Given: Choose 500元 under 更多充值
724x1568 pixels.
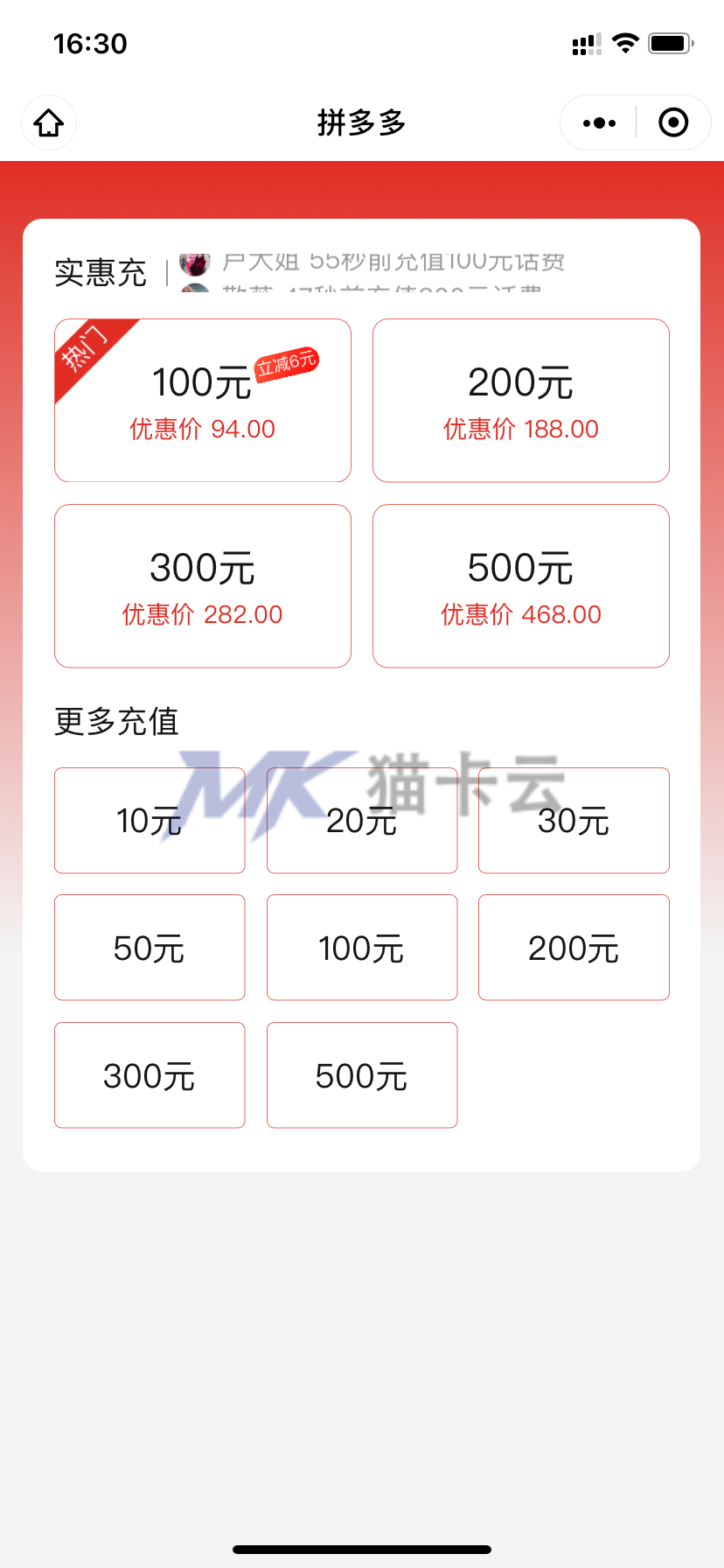Looking at the screenshot, I should pos(362,1074).
